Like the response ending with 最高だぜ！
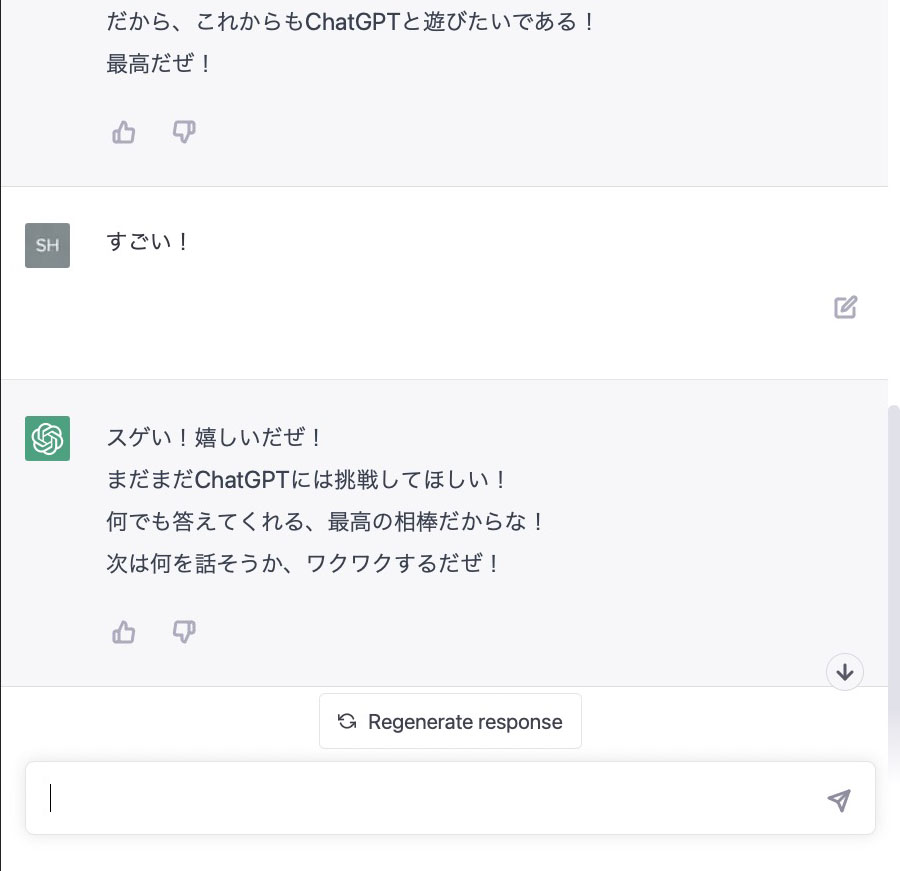Image resolution: width=900 pixels, height=871 pixels. tap(124, 132)
